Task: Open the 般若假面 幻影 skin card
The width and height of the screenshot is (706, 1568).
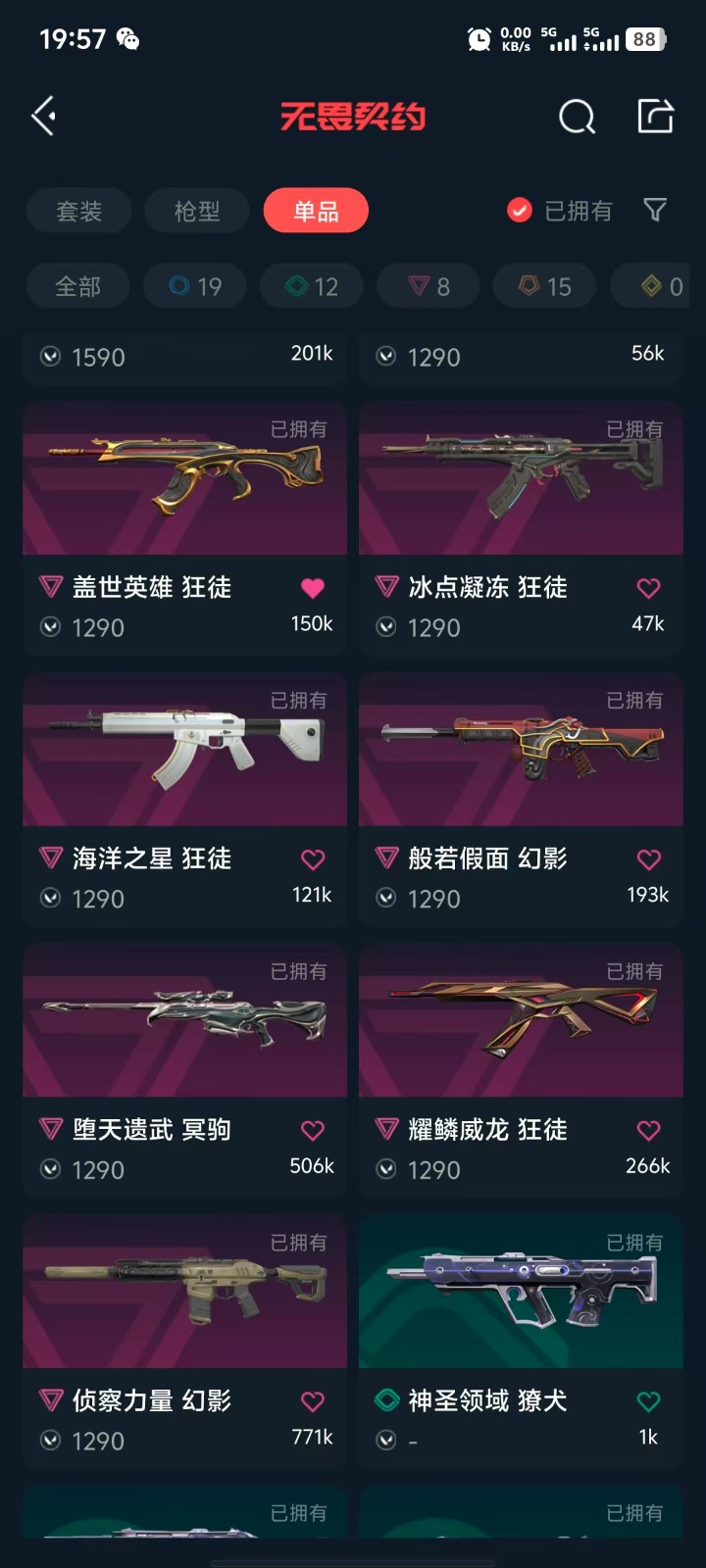Action: (x=521, y=800)
